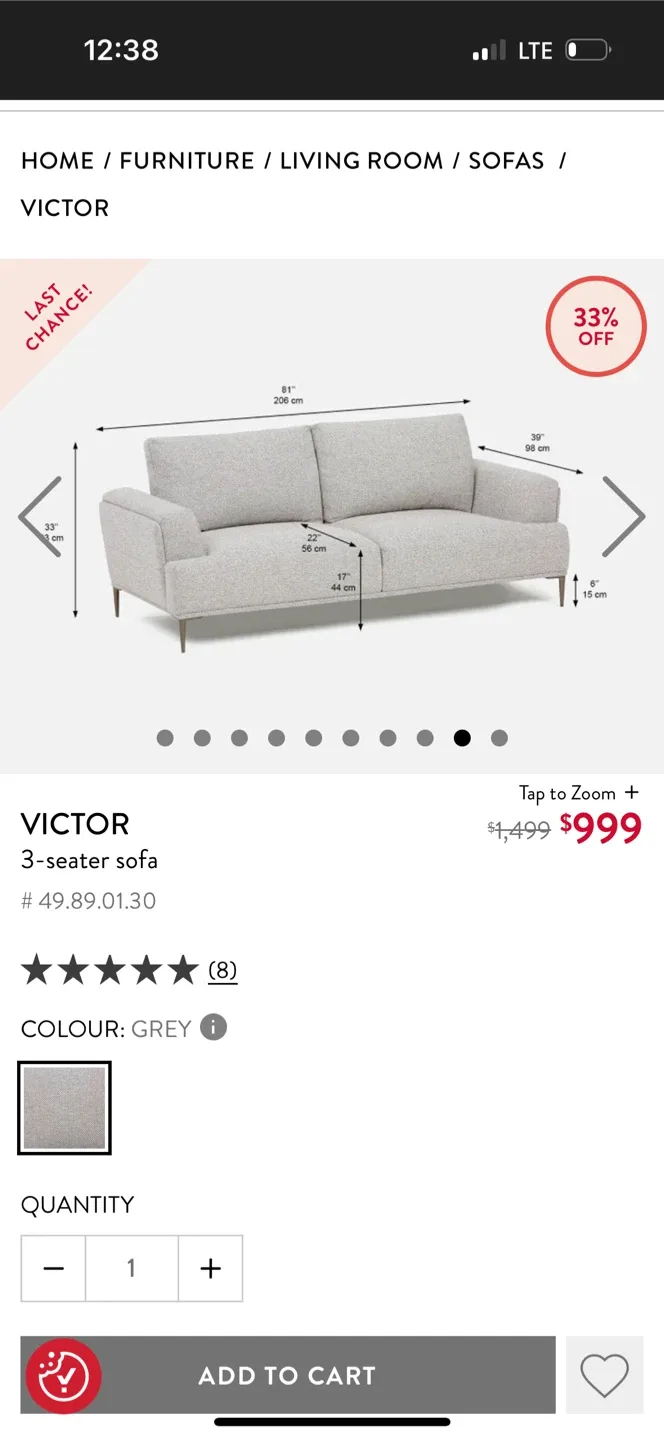Tap to Zoom the sofa image

pos(578,793)
